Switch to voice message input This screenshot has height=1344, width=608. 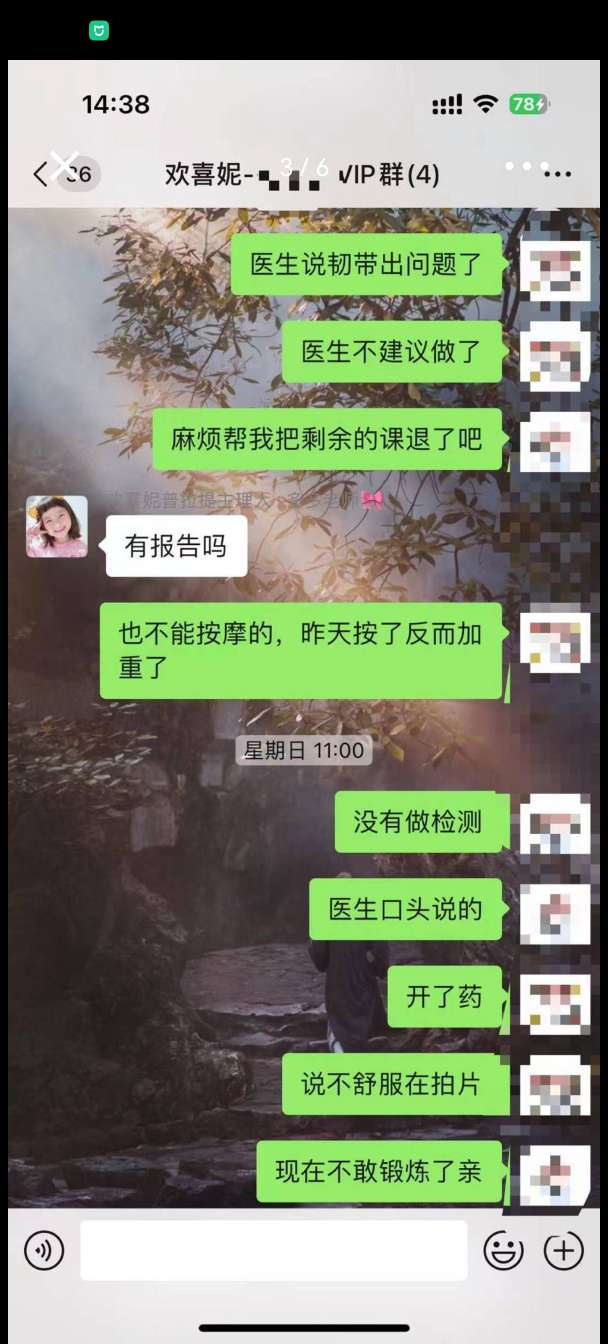44,1250
